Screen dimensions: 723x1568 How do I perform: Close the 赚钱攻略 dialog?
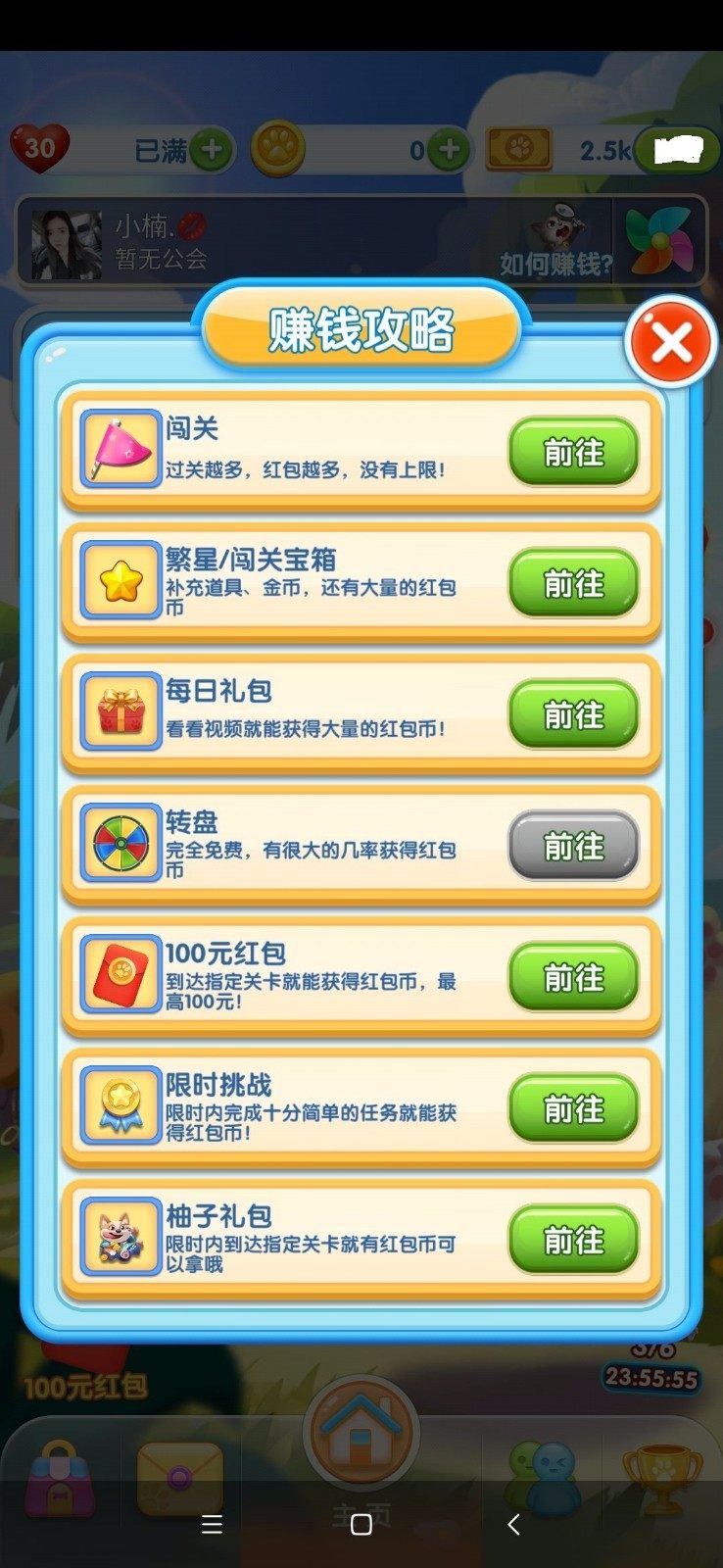tap(671, 342)
